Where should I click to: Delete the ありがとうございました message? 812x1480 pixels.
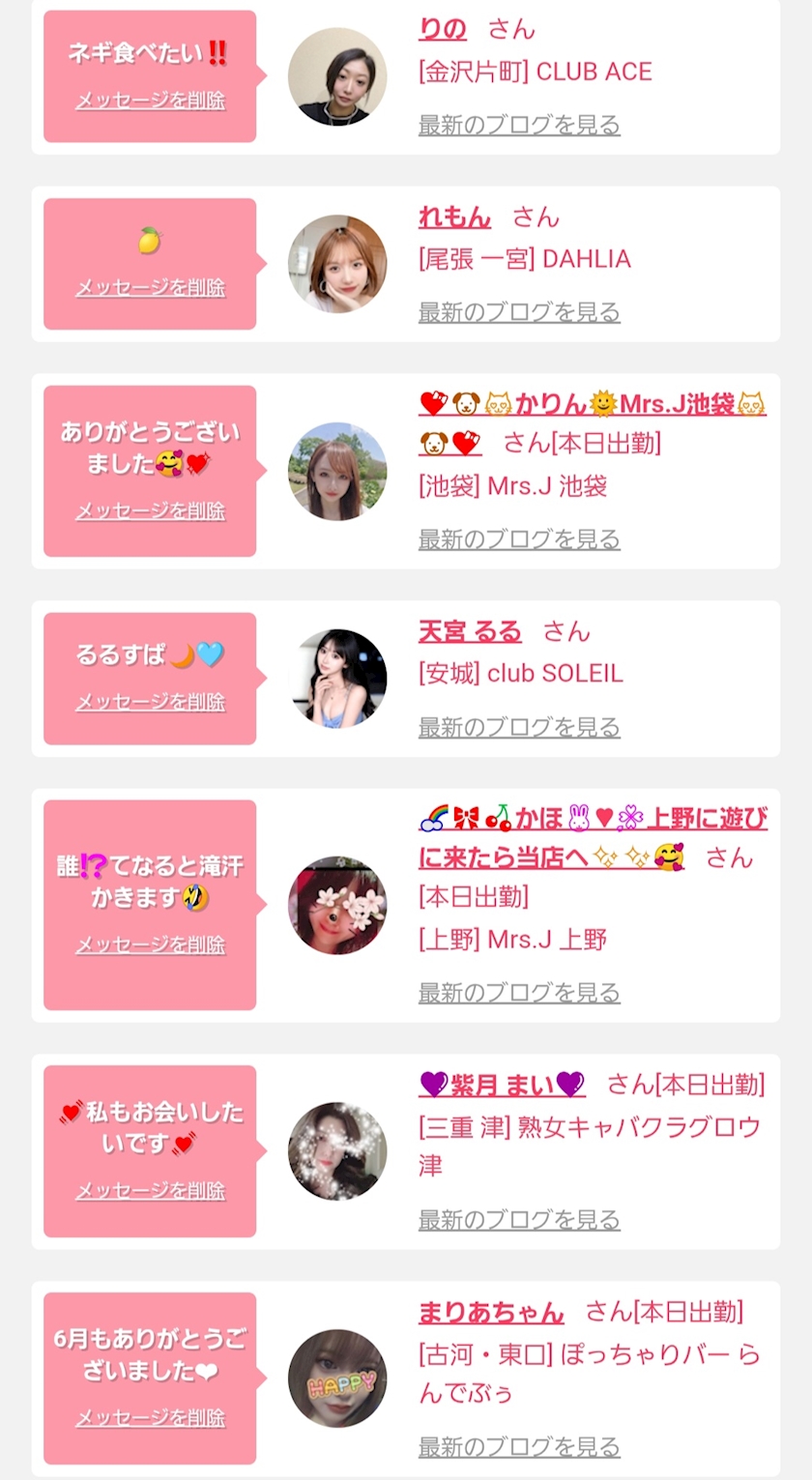(x=151, y=511)
